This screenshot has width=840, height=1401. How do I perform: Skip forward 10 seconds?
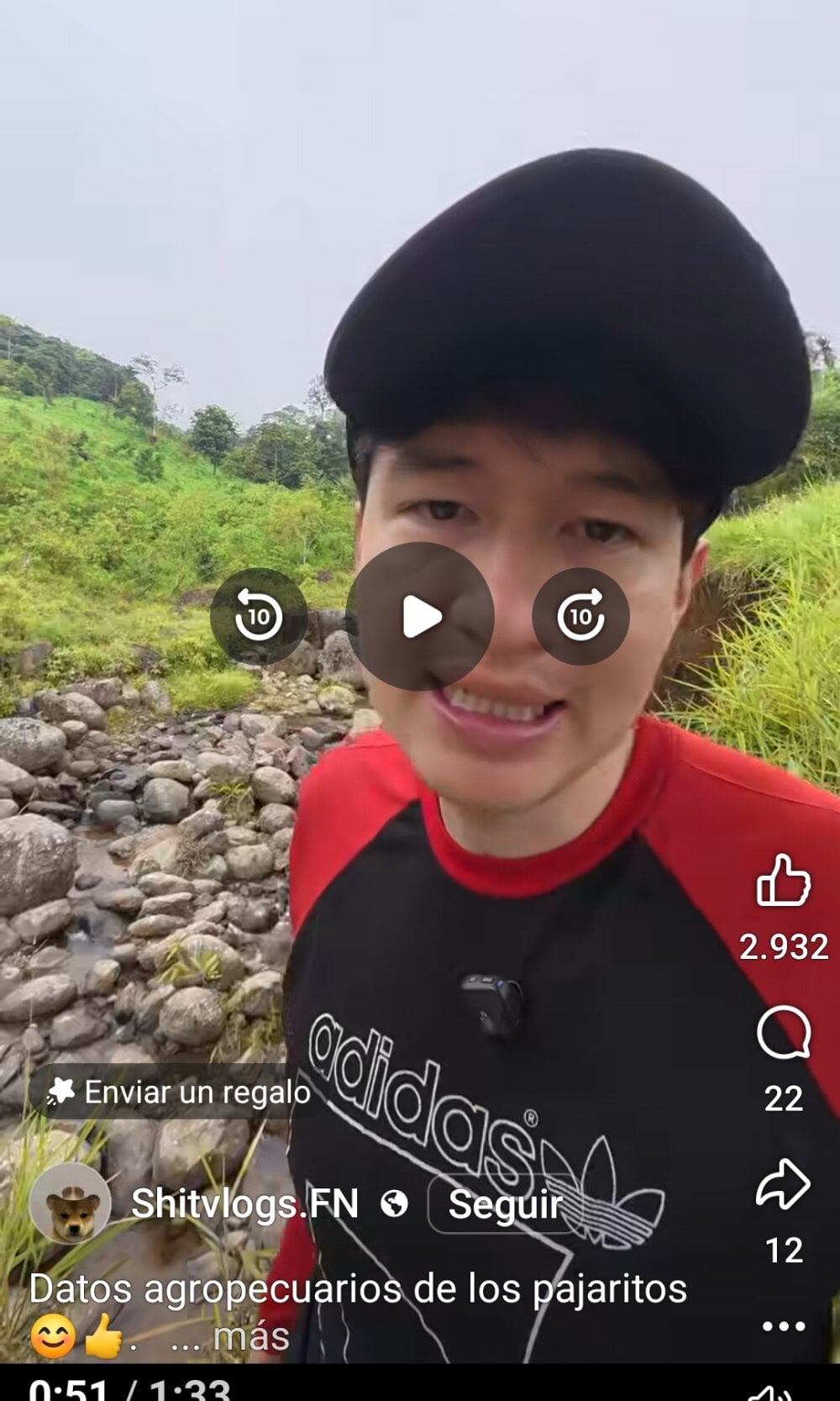click(x=580, y=617)
